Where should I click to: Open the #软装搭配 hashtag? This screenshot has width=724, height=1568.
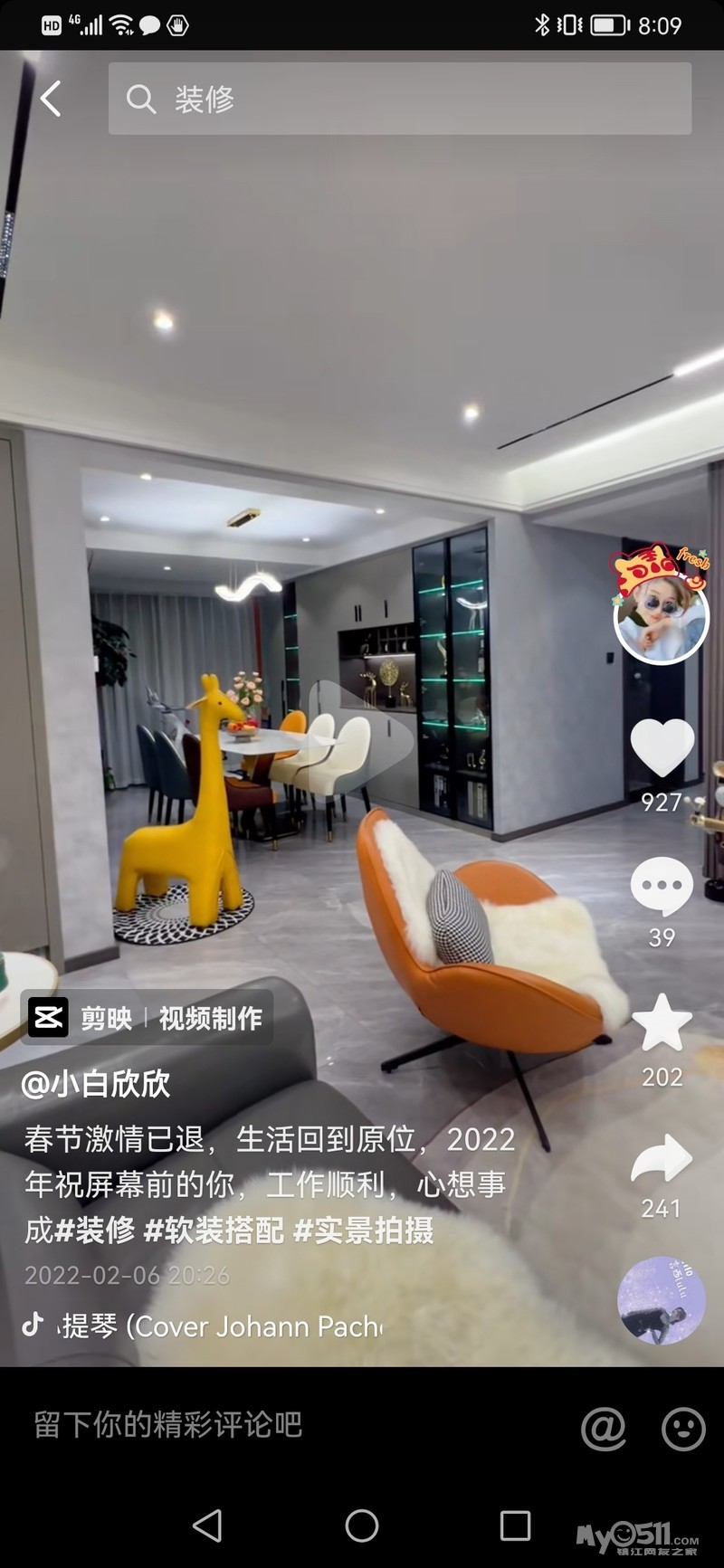[214, 1231]
